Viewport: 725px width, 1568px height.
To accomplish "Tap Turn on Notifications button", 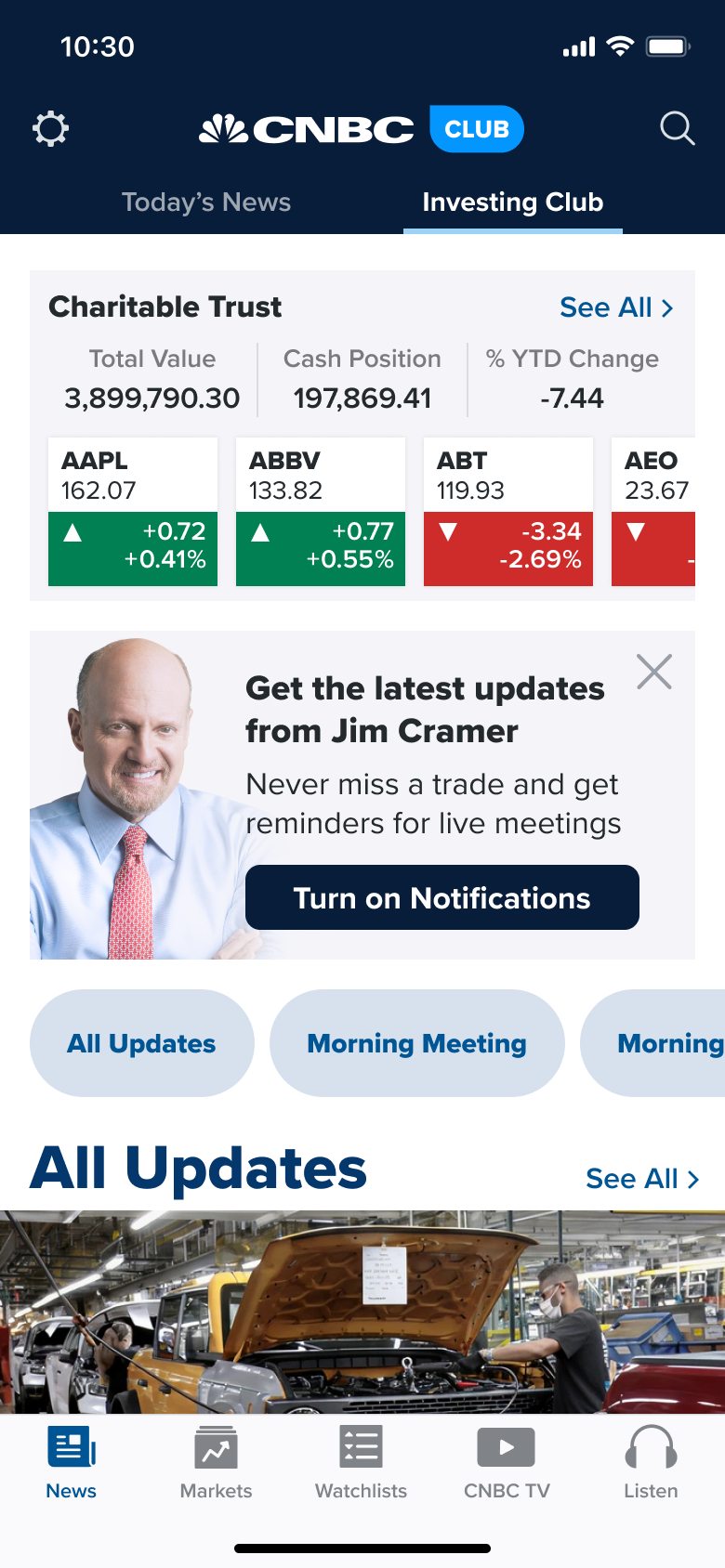I will [442, 898].
